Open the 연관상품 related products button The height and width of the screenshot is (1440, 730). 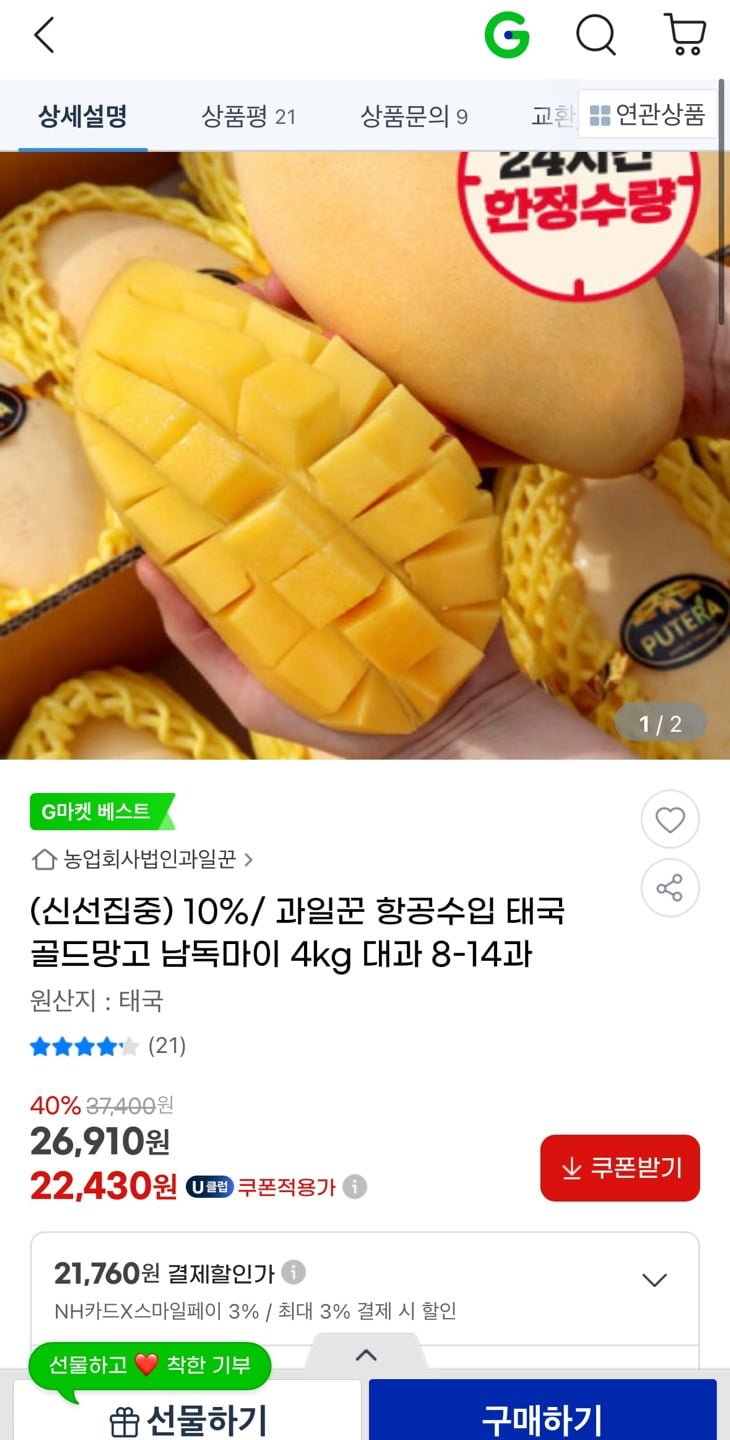coord(648,116)
